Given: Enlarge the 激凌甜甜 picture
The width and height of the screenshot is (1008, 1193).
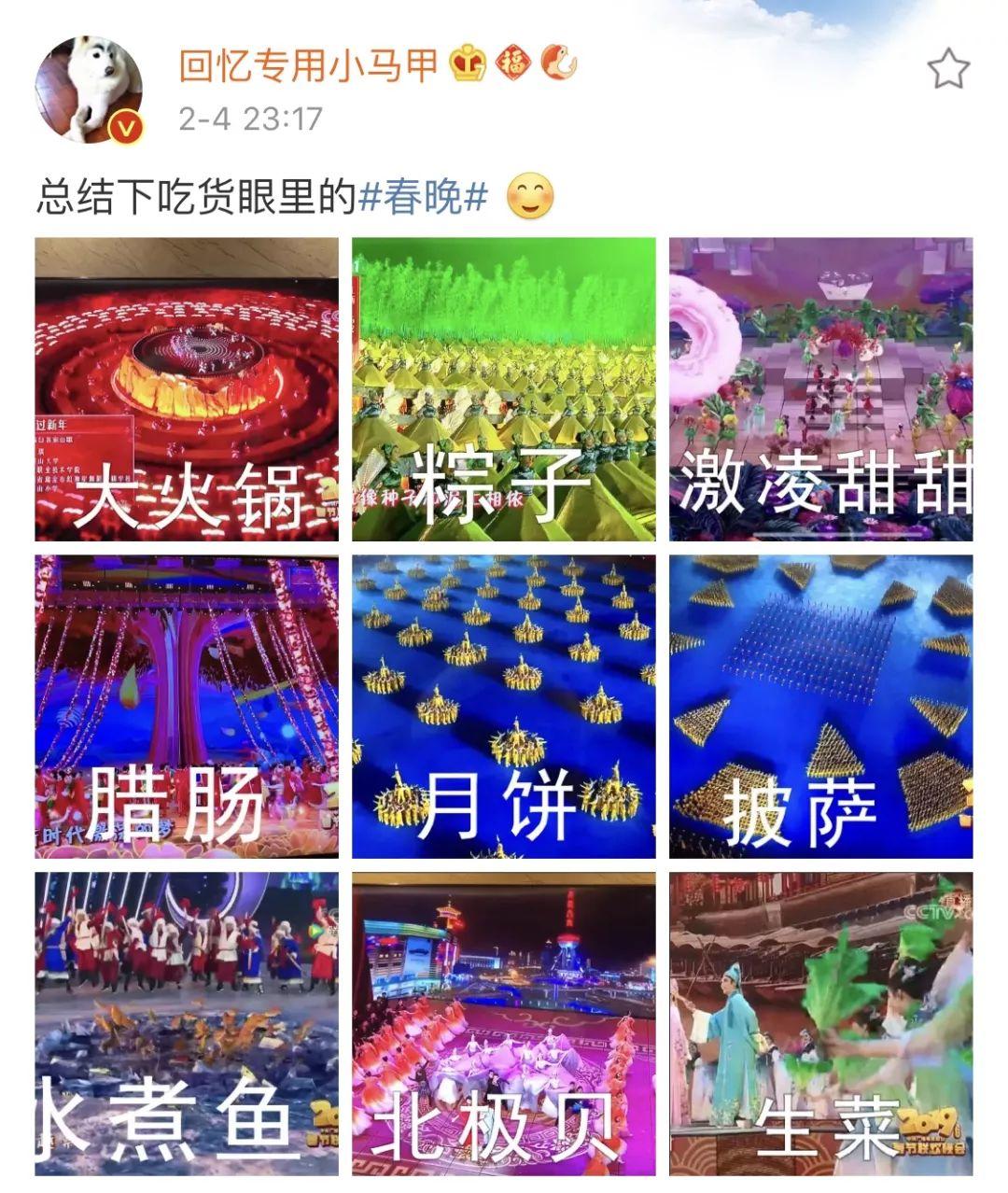Looking at the screenshot, I should pos(820,389).
